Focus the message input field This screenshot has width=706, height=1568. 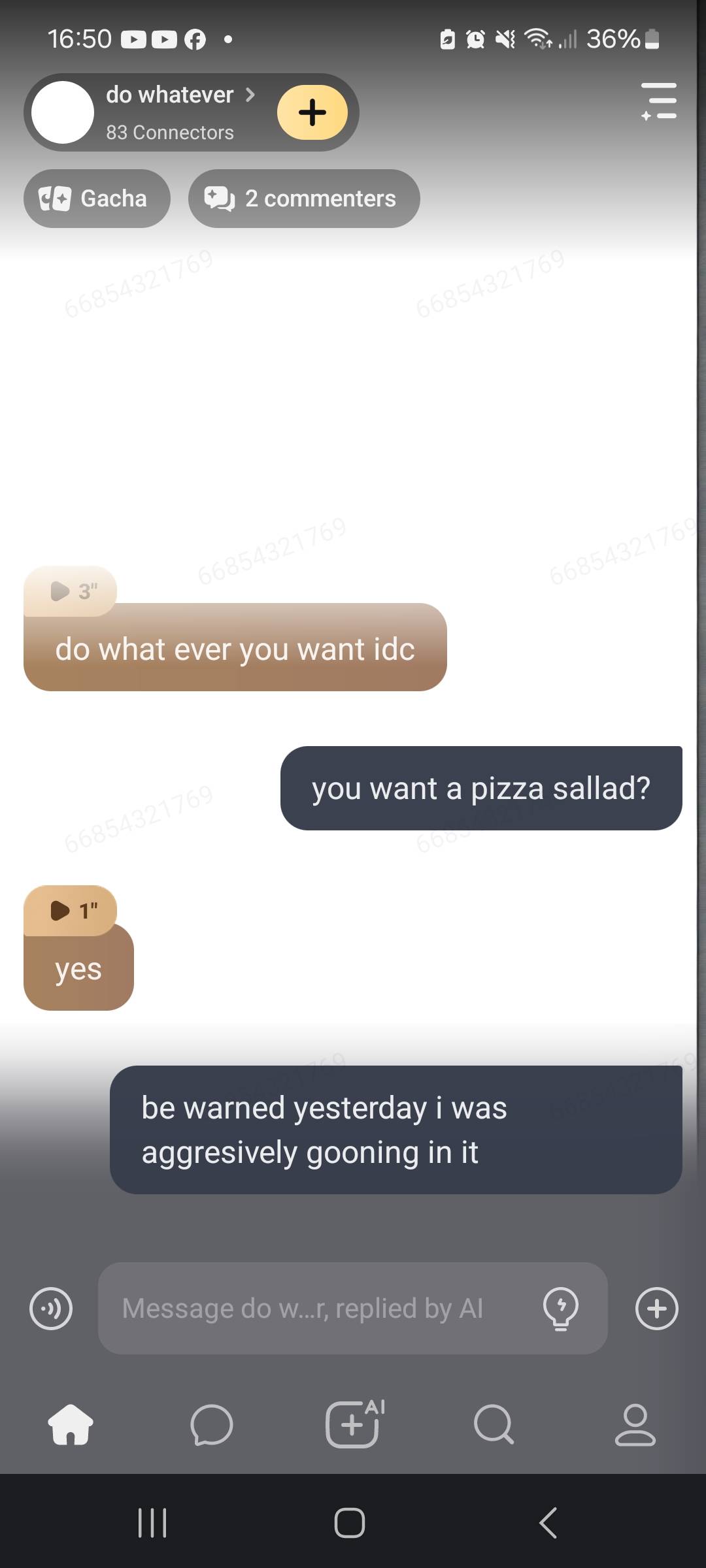[314, 1309]
